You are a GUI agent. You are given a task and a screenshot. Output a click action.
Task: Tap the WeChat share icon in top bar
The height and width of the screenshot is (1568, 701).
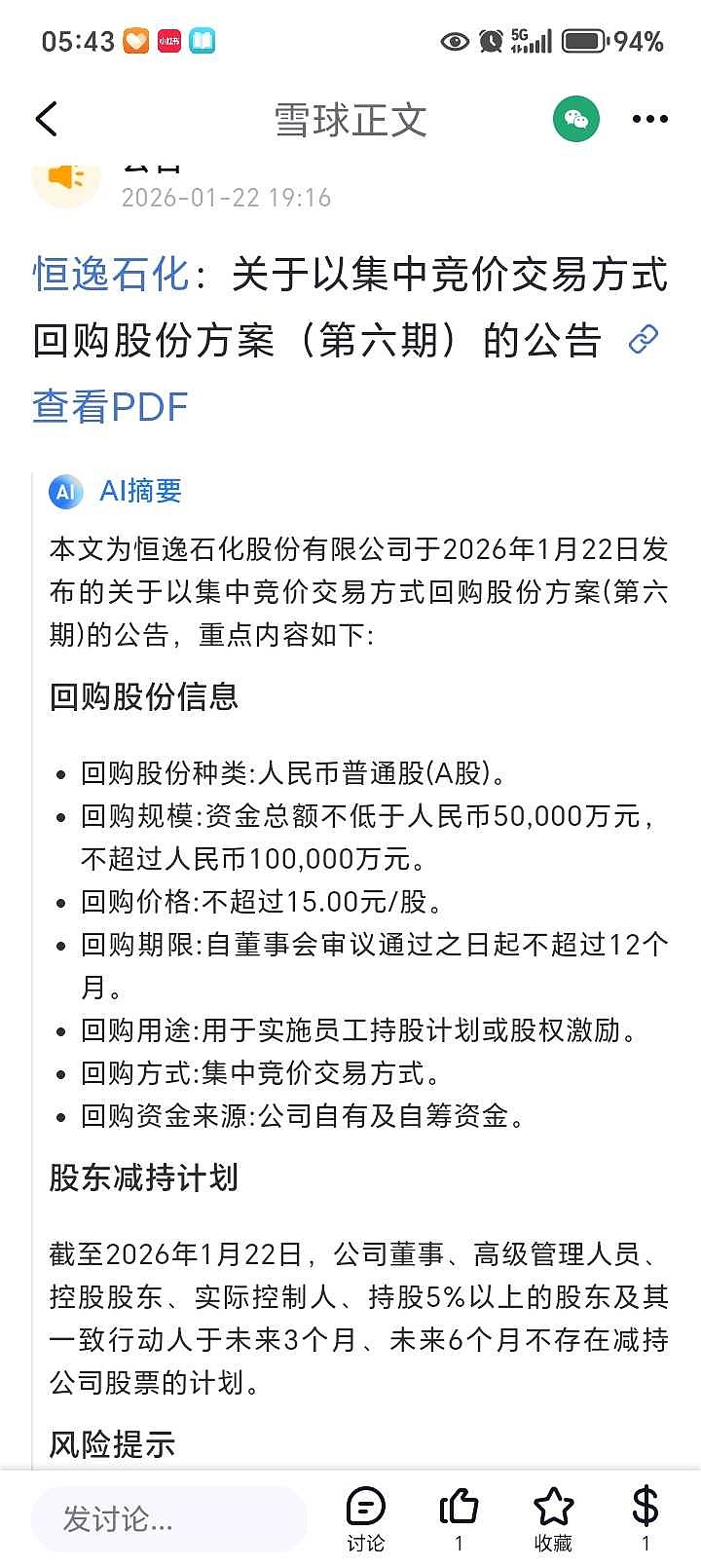[575, 118]
